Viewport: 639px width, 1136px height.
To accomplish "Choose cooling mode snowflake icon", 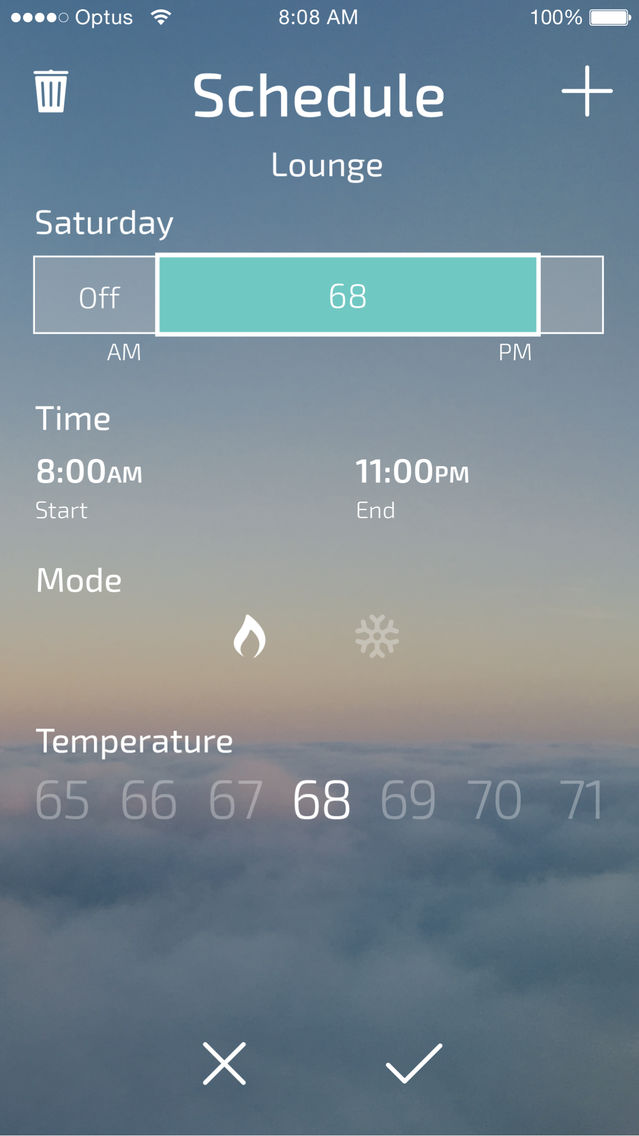I will (x=377, y=636).
